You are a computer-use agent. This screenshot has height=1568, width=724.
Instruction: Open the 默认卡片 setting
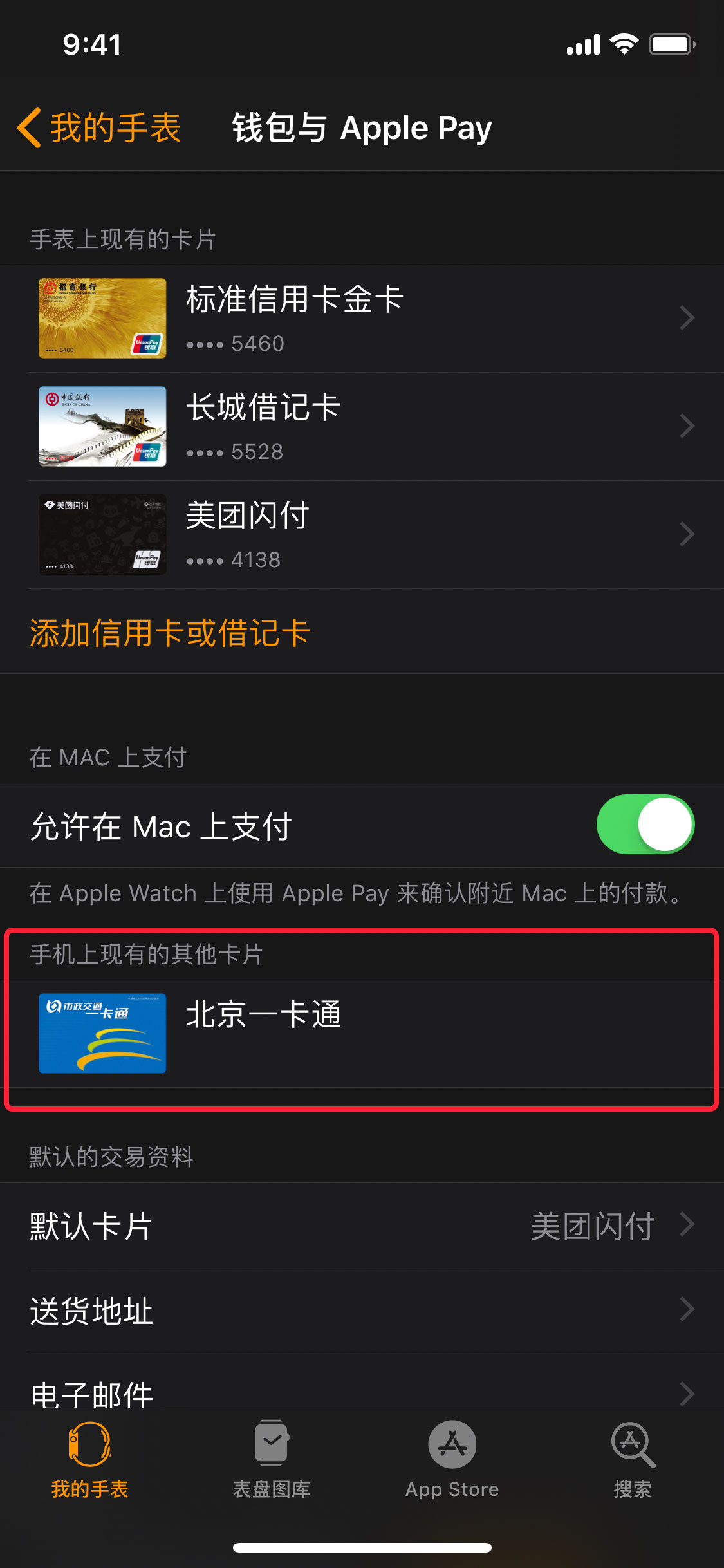click(x=362, y=1225)
